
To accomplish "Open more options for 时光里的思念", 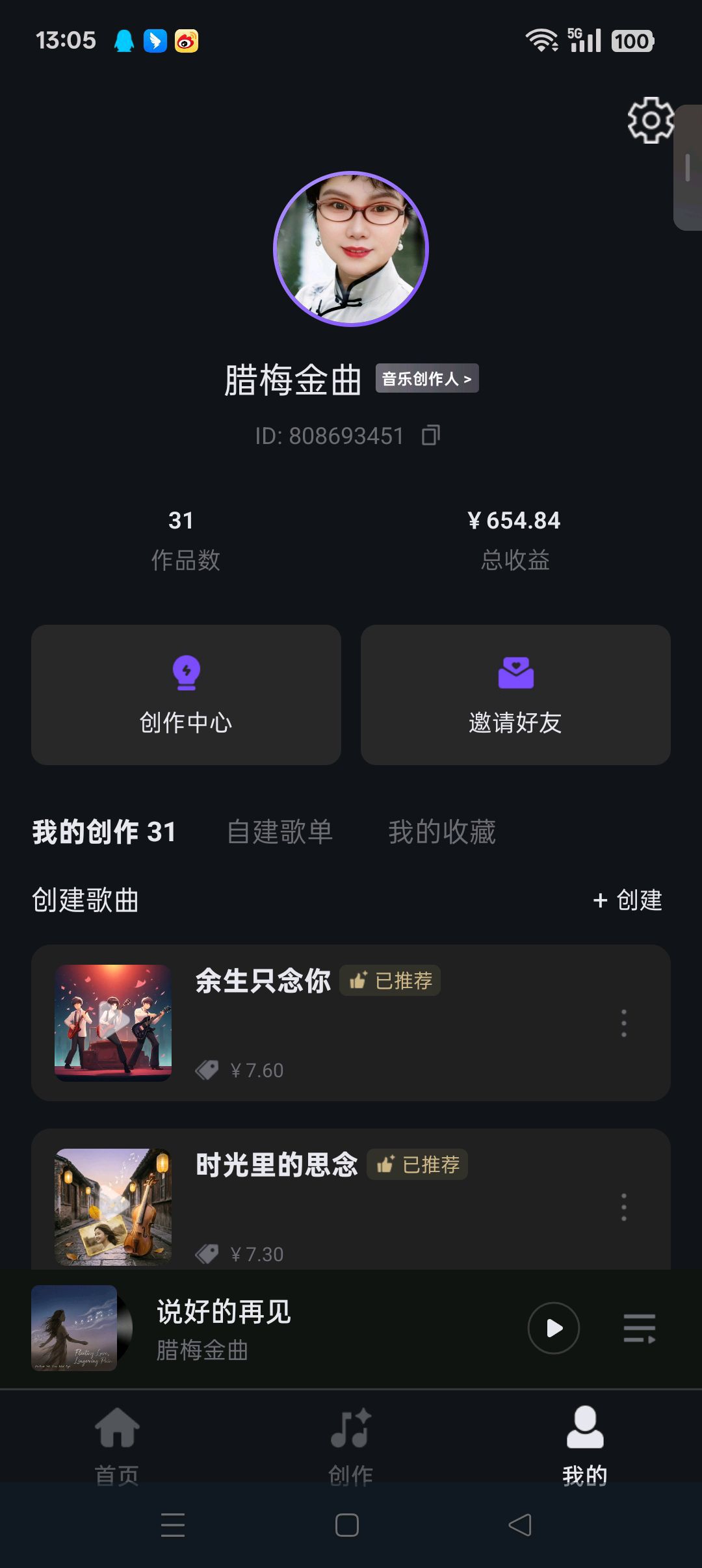I will [624, 1207].
